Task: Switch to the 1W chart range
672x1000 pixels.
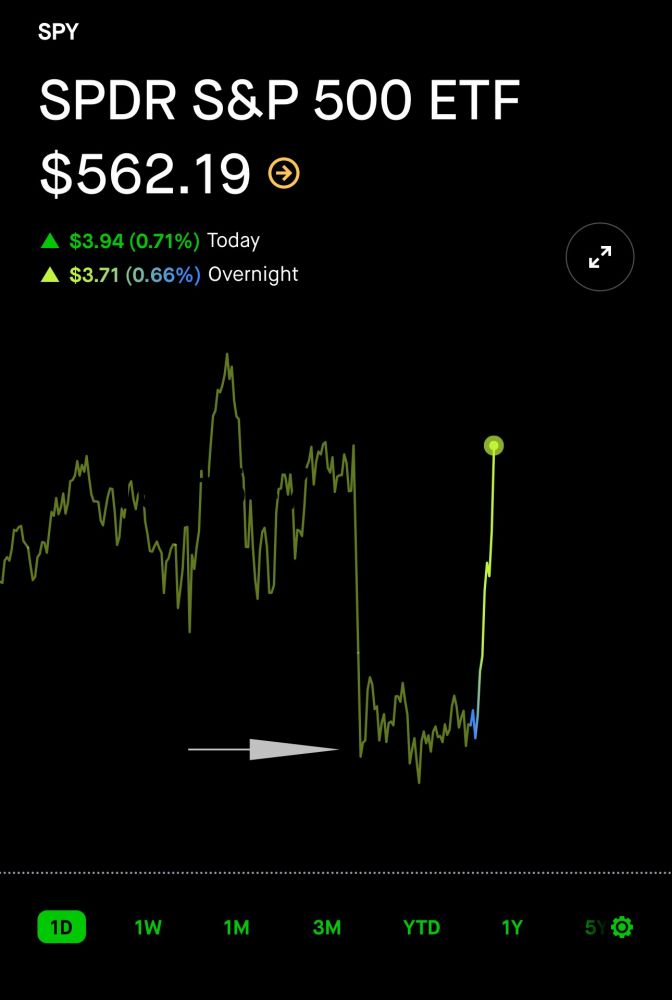Action: pyautogui.click(x=148, y=927)
